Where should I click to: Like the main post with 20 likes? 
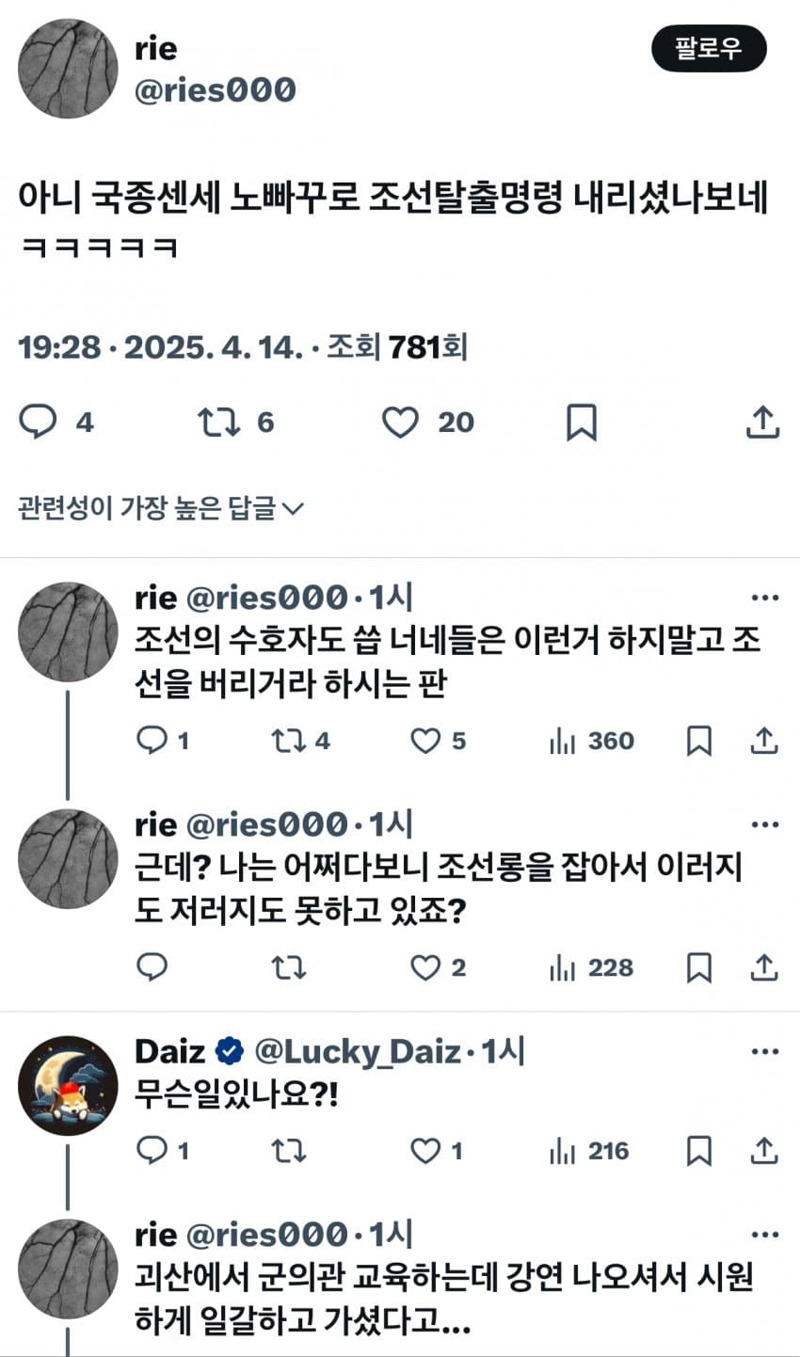(x=428, y=422)
